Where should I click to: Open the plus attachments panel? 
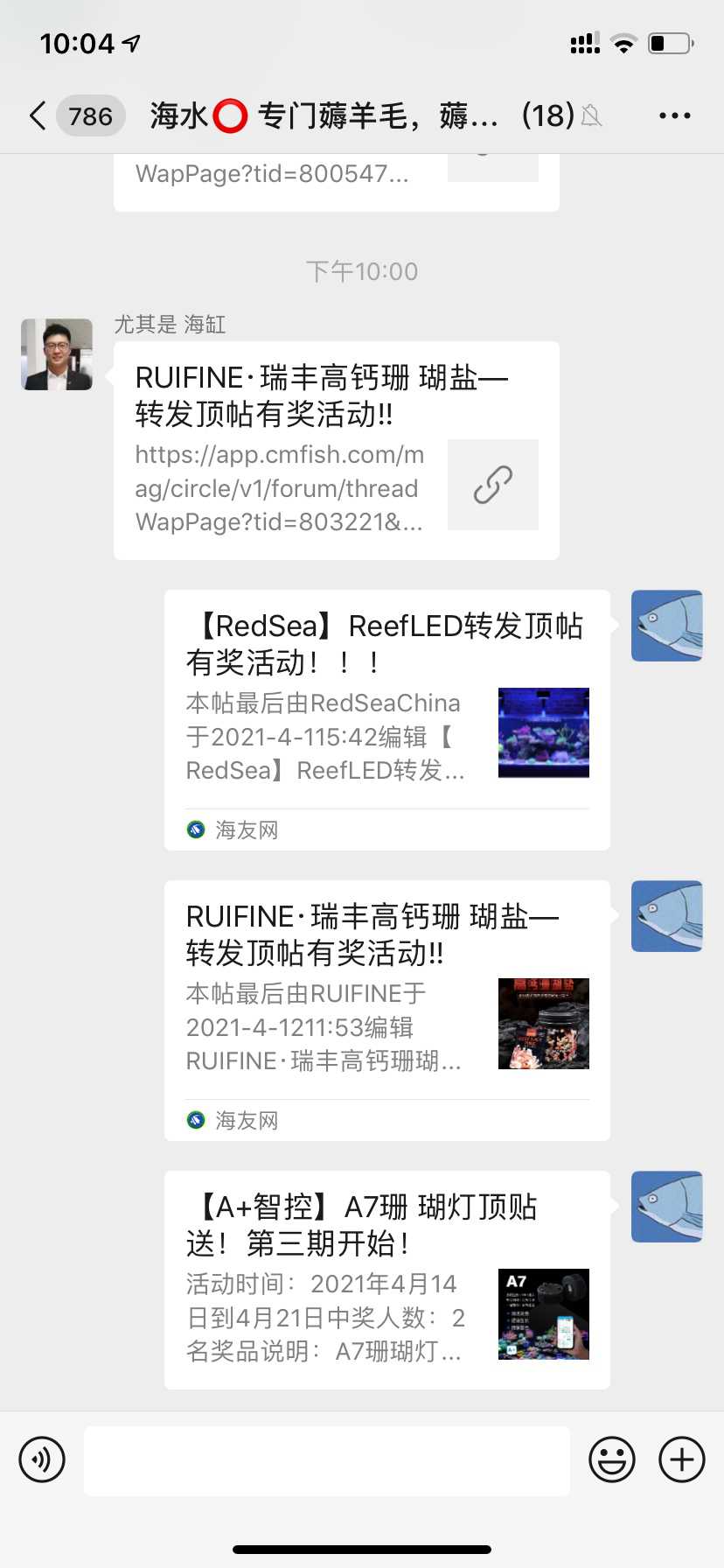[682, 1459]
